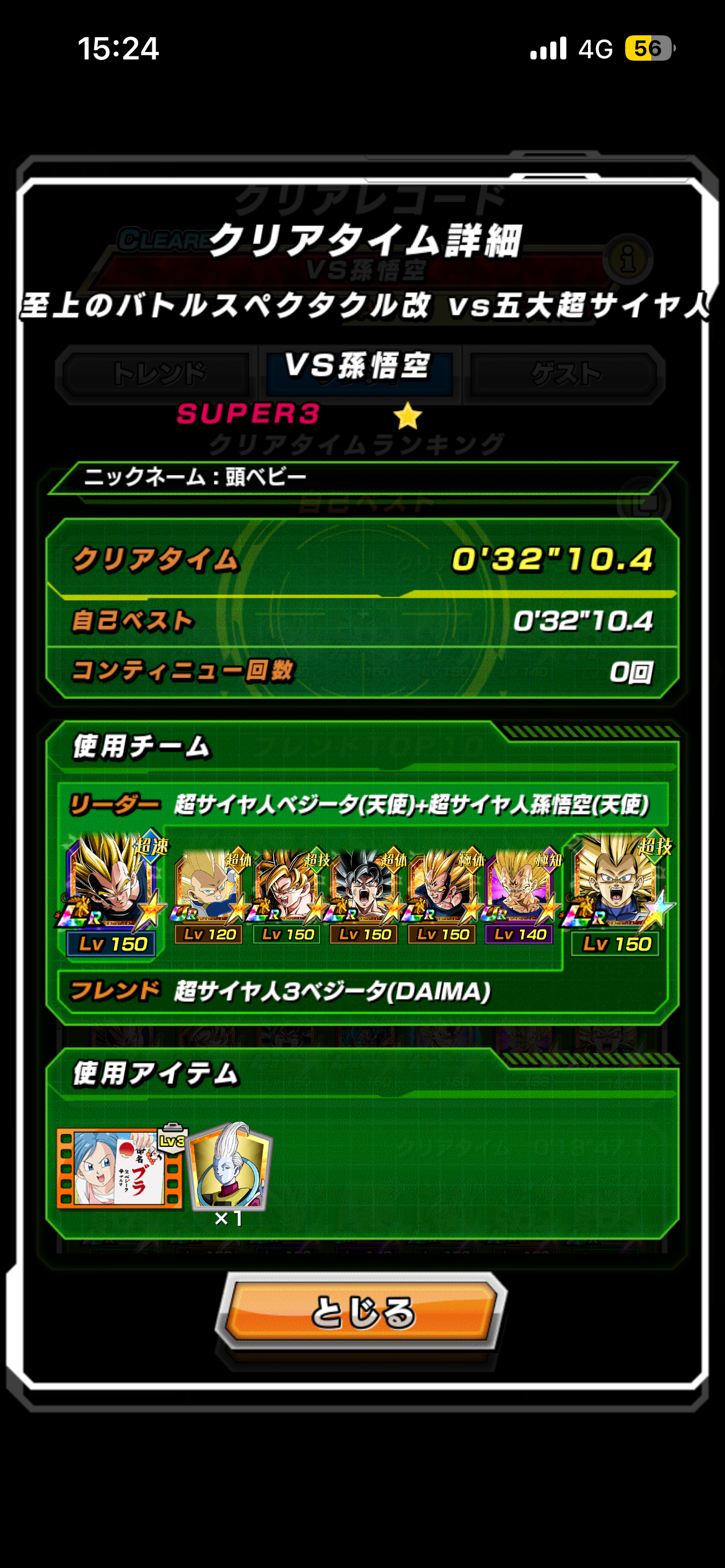Open the Lv 140 UR team member

point(519,887)
